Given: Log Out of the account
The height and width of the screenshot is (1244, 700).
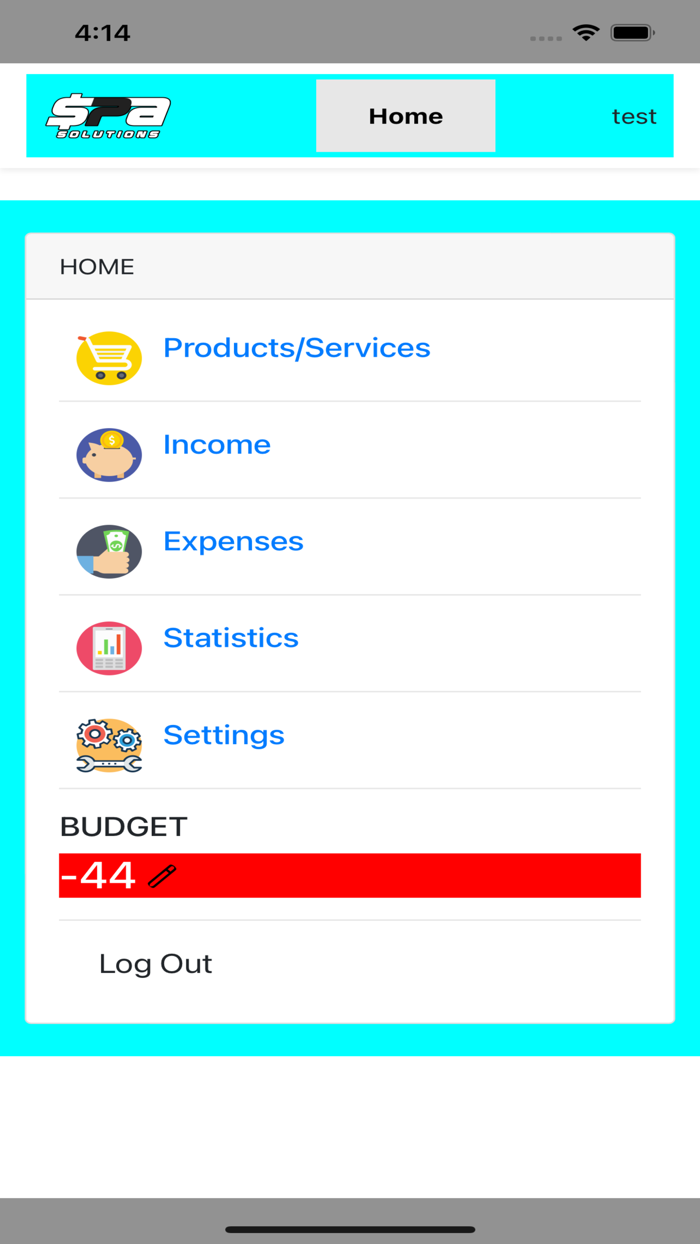Looking at the screenshot, I should [155, 964].
